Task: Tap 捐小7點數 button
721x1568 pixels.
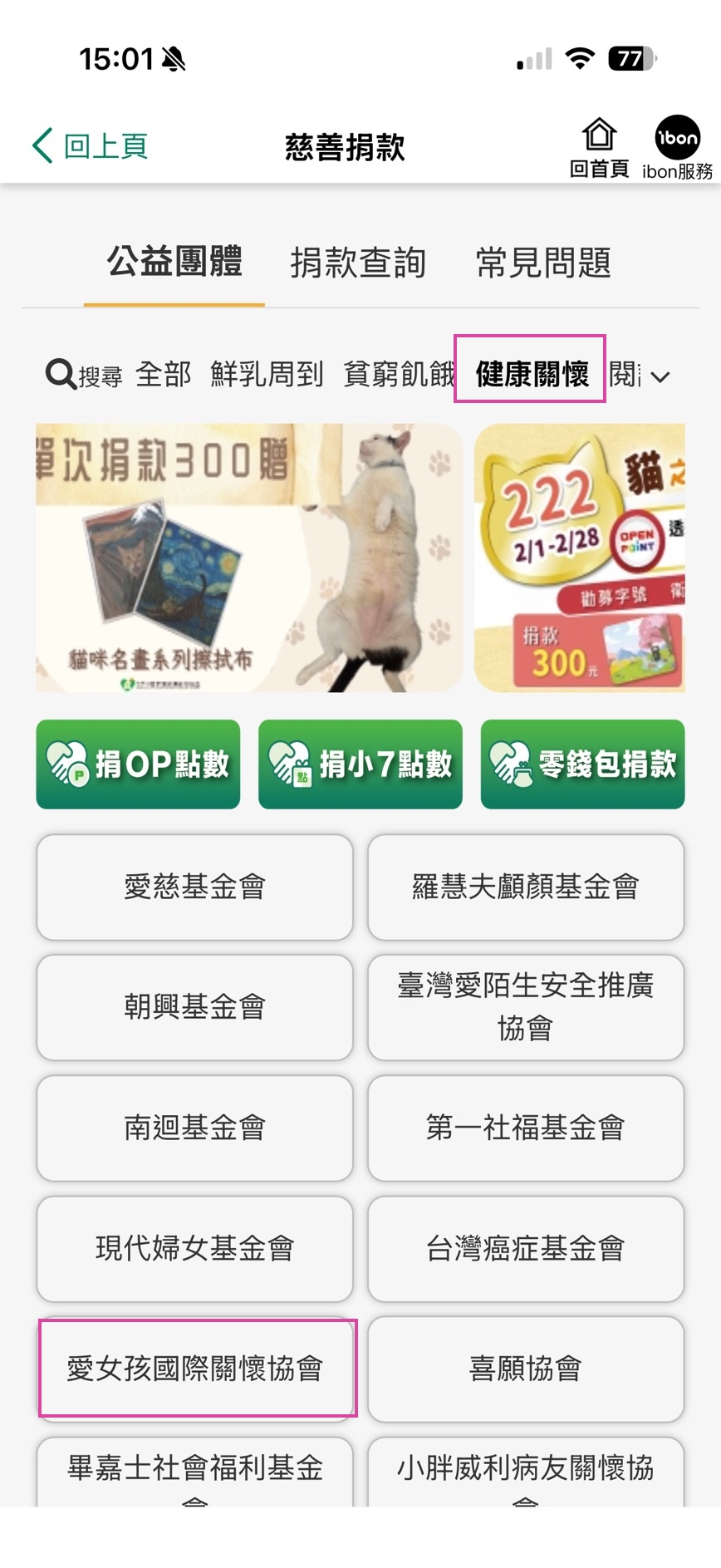Action: (x=360, y=764)
